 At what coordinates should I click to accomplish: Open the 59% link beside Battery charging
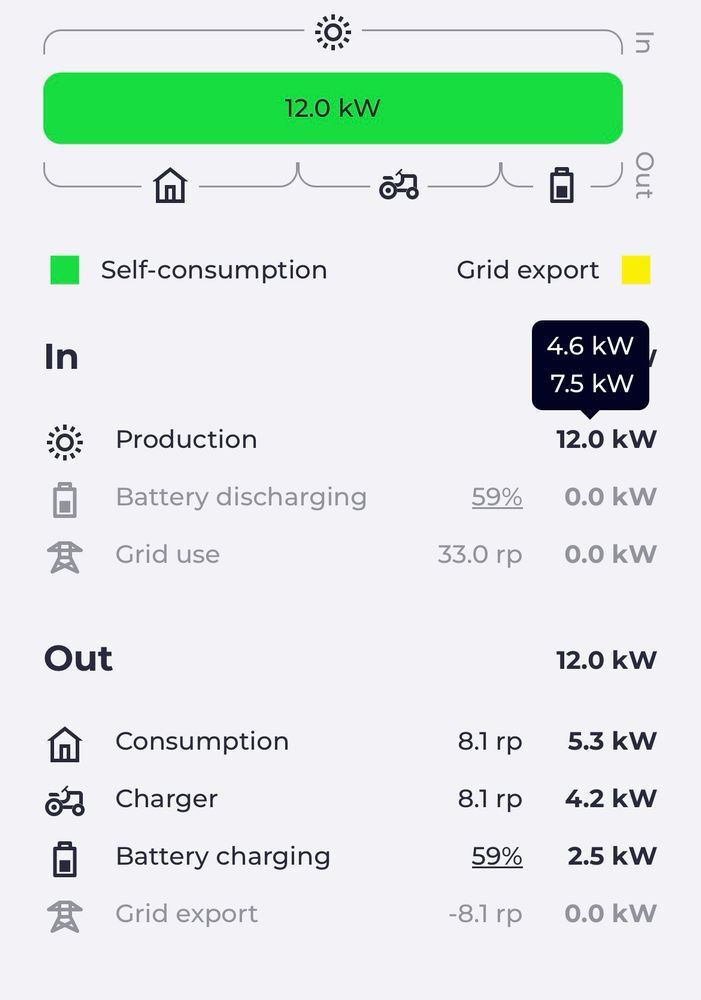point(497,856)
